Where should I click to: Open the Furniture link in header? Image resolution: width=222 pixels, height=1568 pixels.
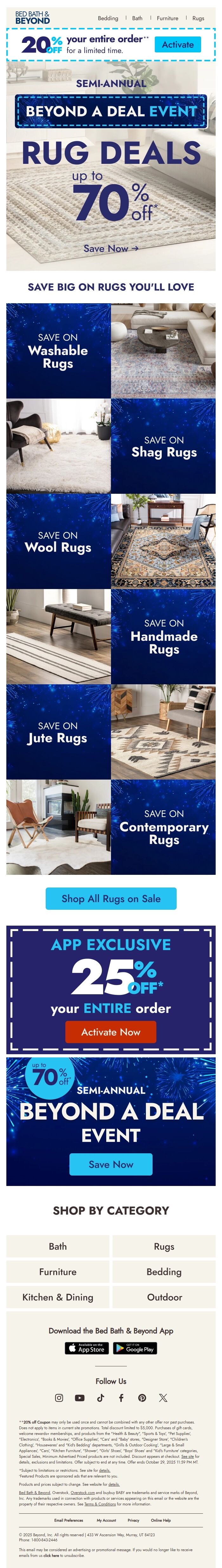pyautogui.click(x=167, y=18)
